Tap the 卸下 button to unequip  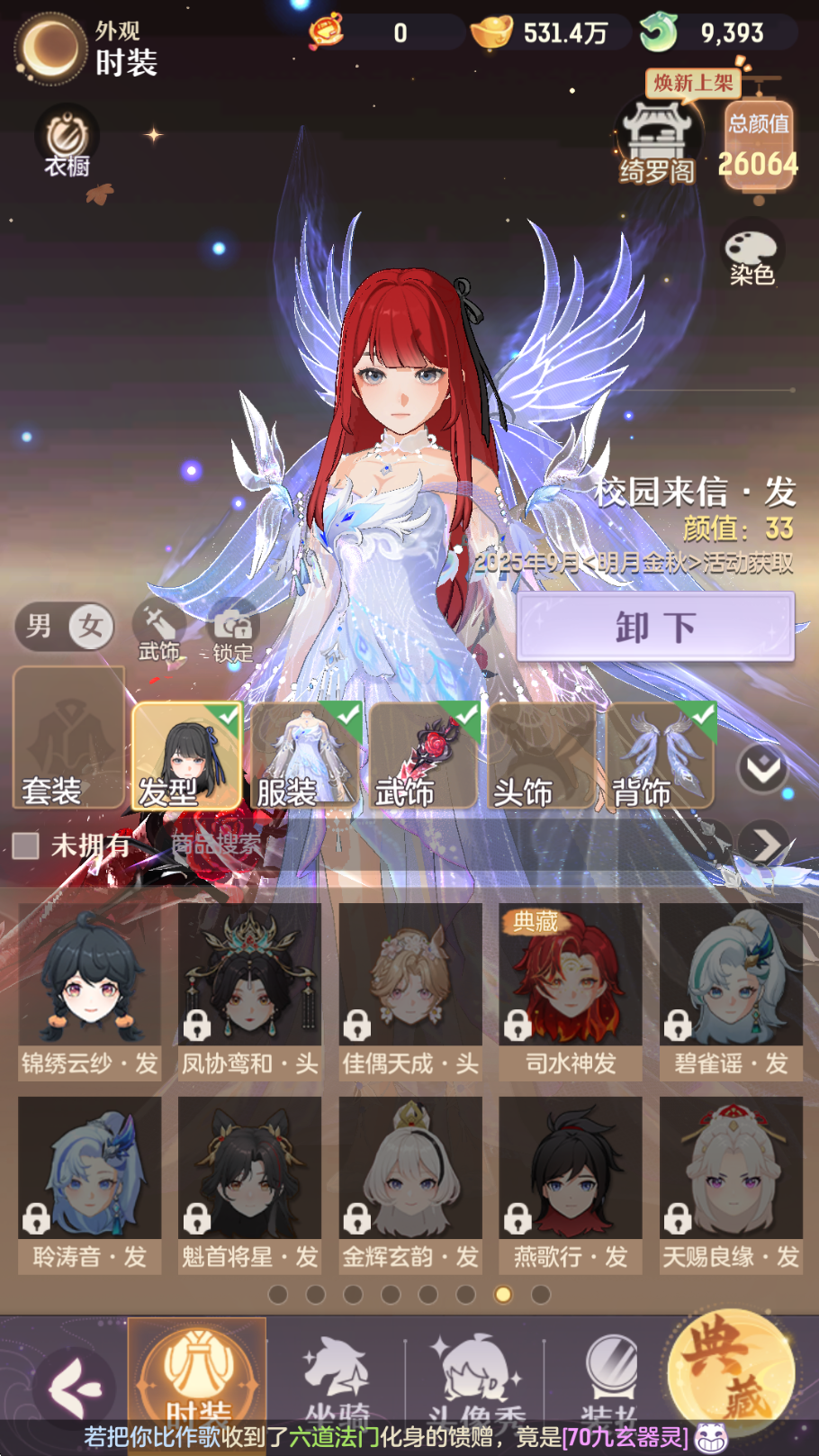click(x=655, y=627)
